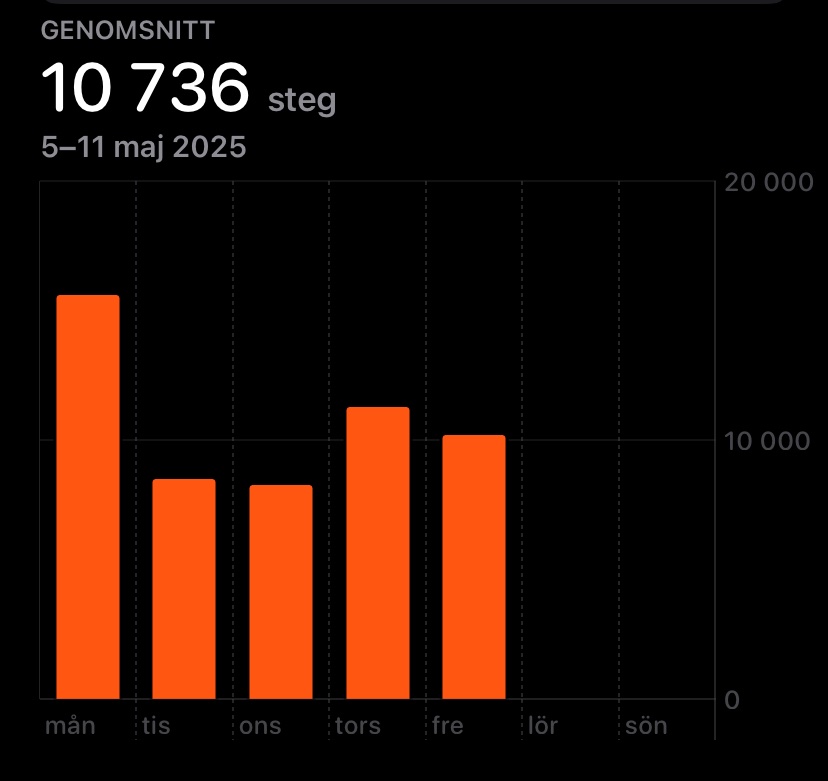Select the Thursday (tors) step bar

point(378,553)
